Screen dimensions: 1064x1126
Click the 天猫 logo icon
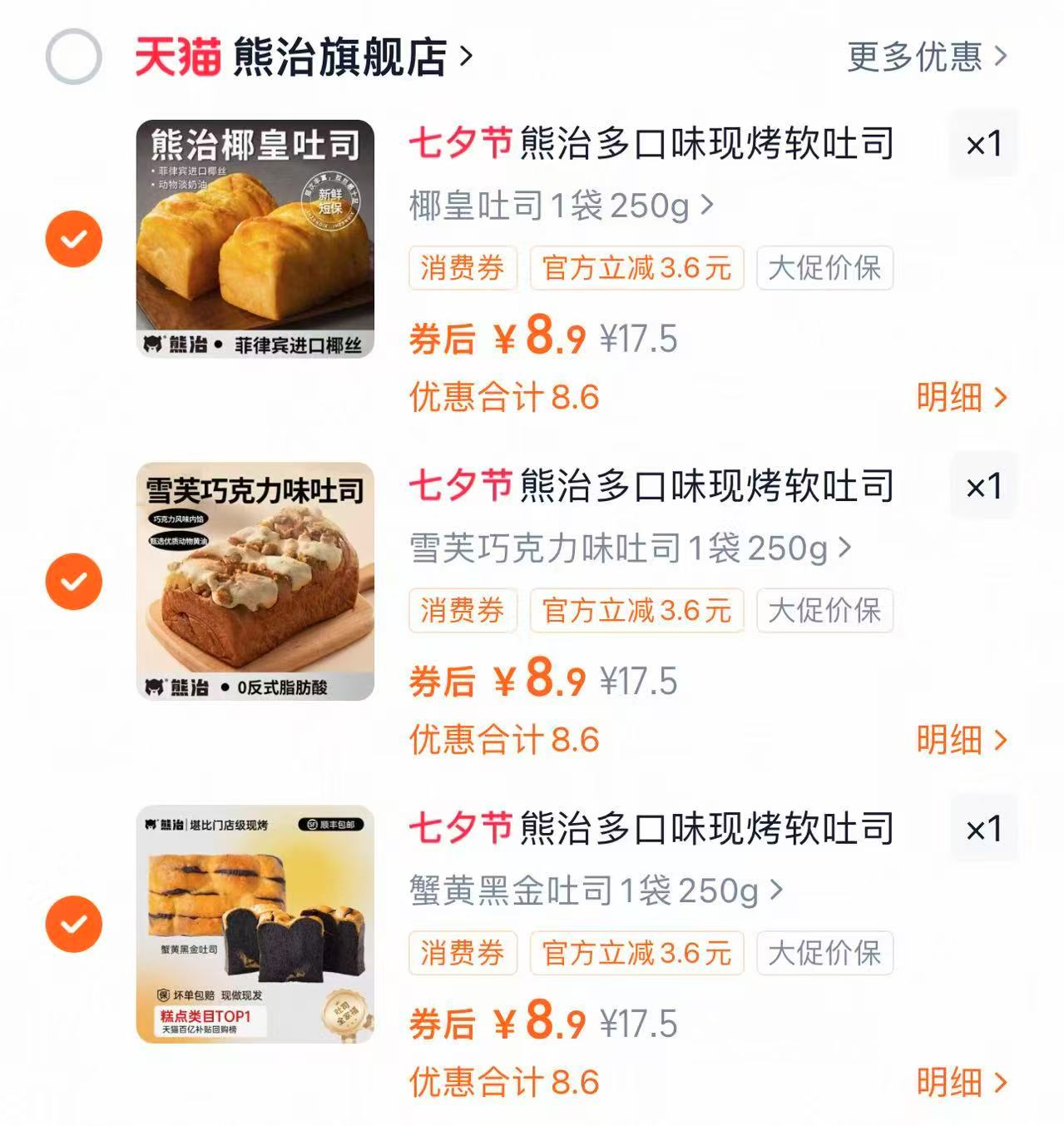(x=178, y=55)
